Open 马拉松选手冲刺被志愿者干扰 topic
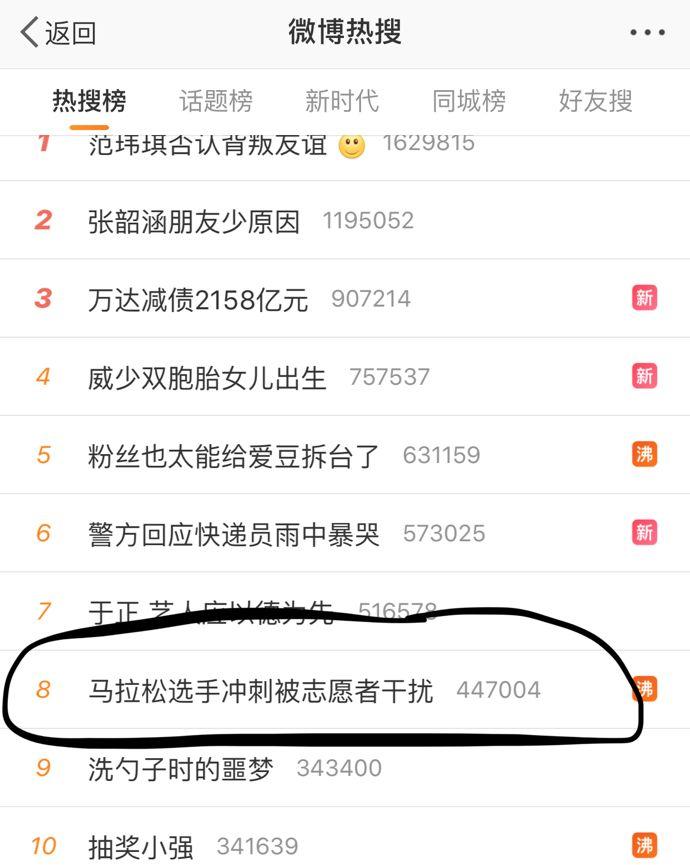The width and height of the screenshot is (690, 865). 261,690
